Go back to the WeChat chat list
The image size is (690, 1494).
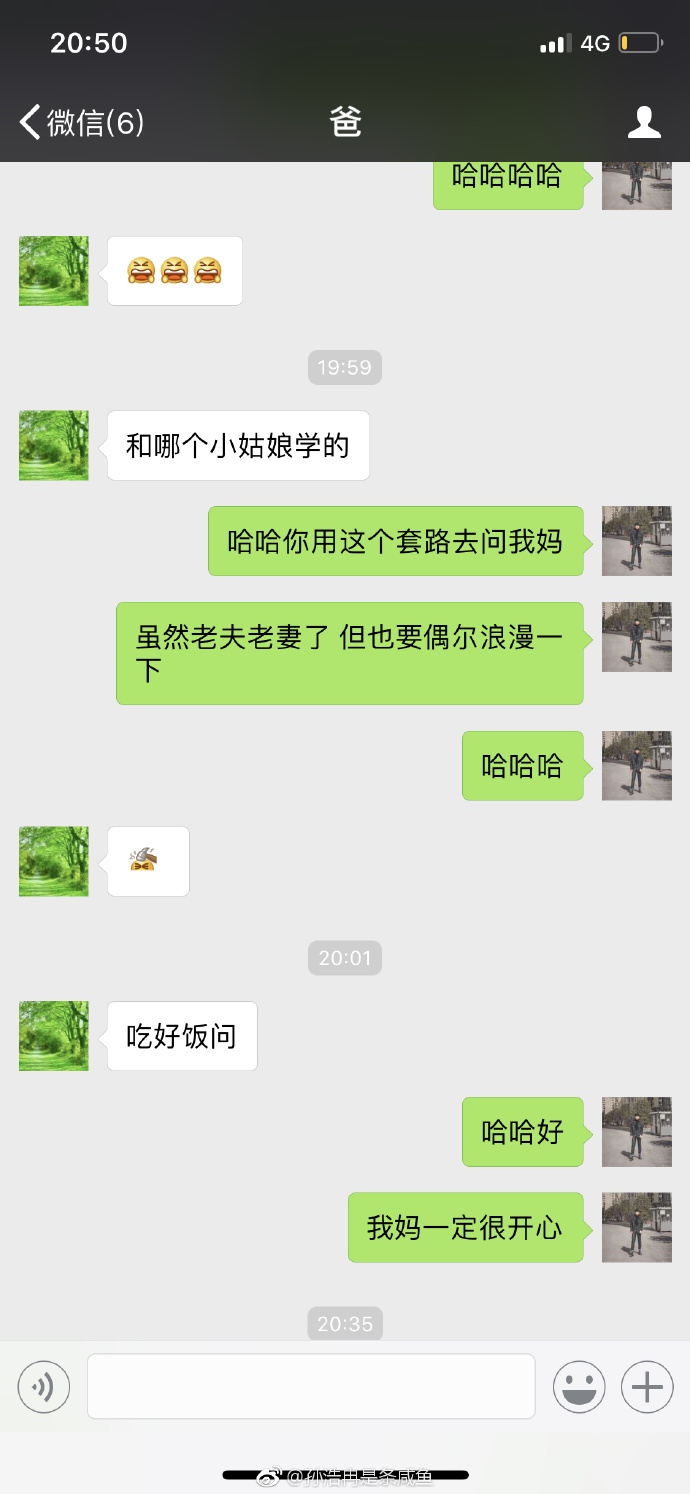(x=80, y=123)
